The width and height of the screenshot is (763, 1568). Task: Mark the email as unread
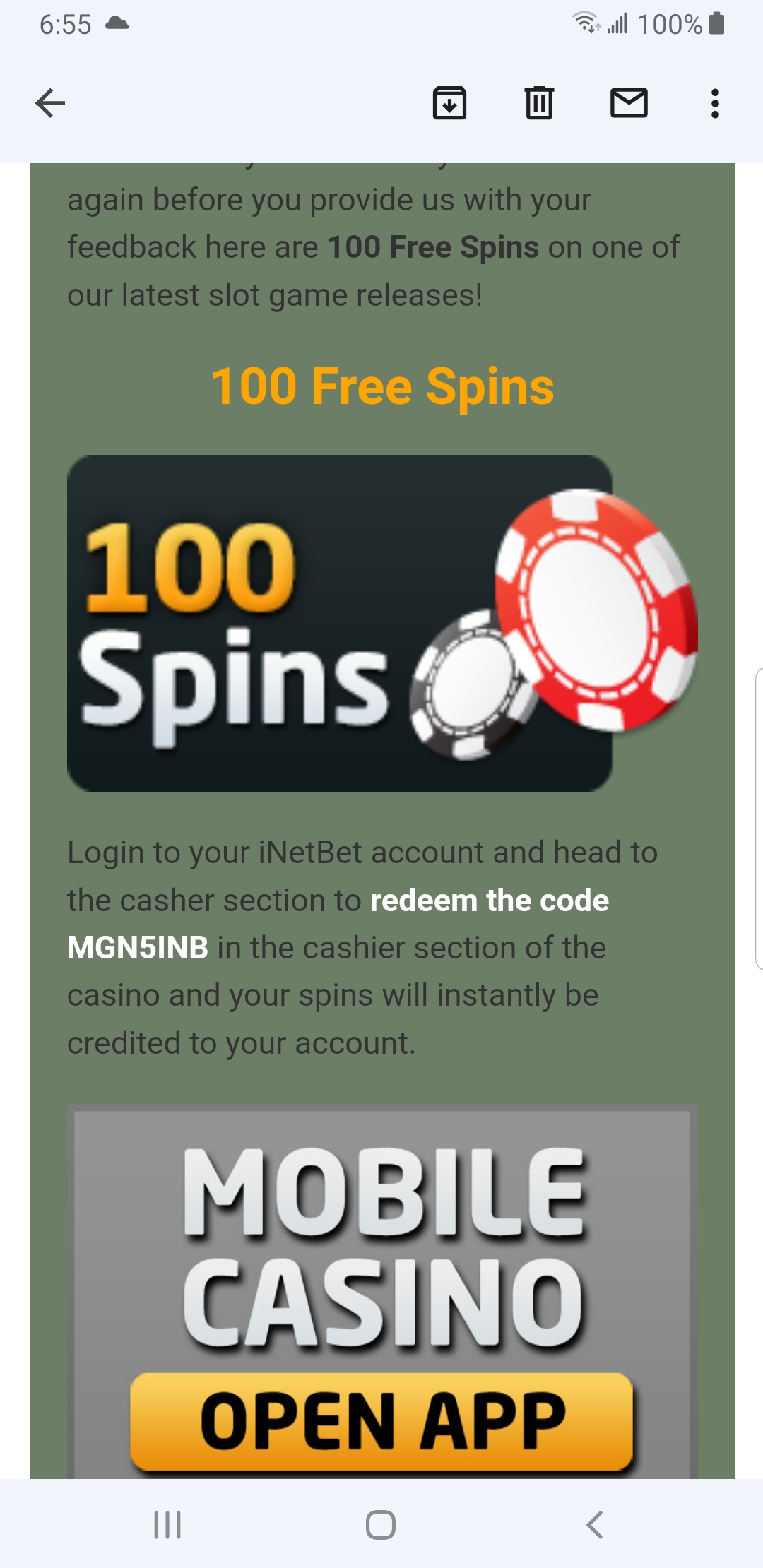pos(629,103)
